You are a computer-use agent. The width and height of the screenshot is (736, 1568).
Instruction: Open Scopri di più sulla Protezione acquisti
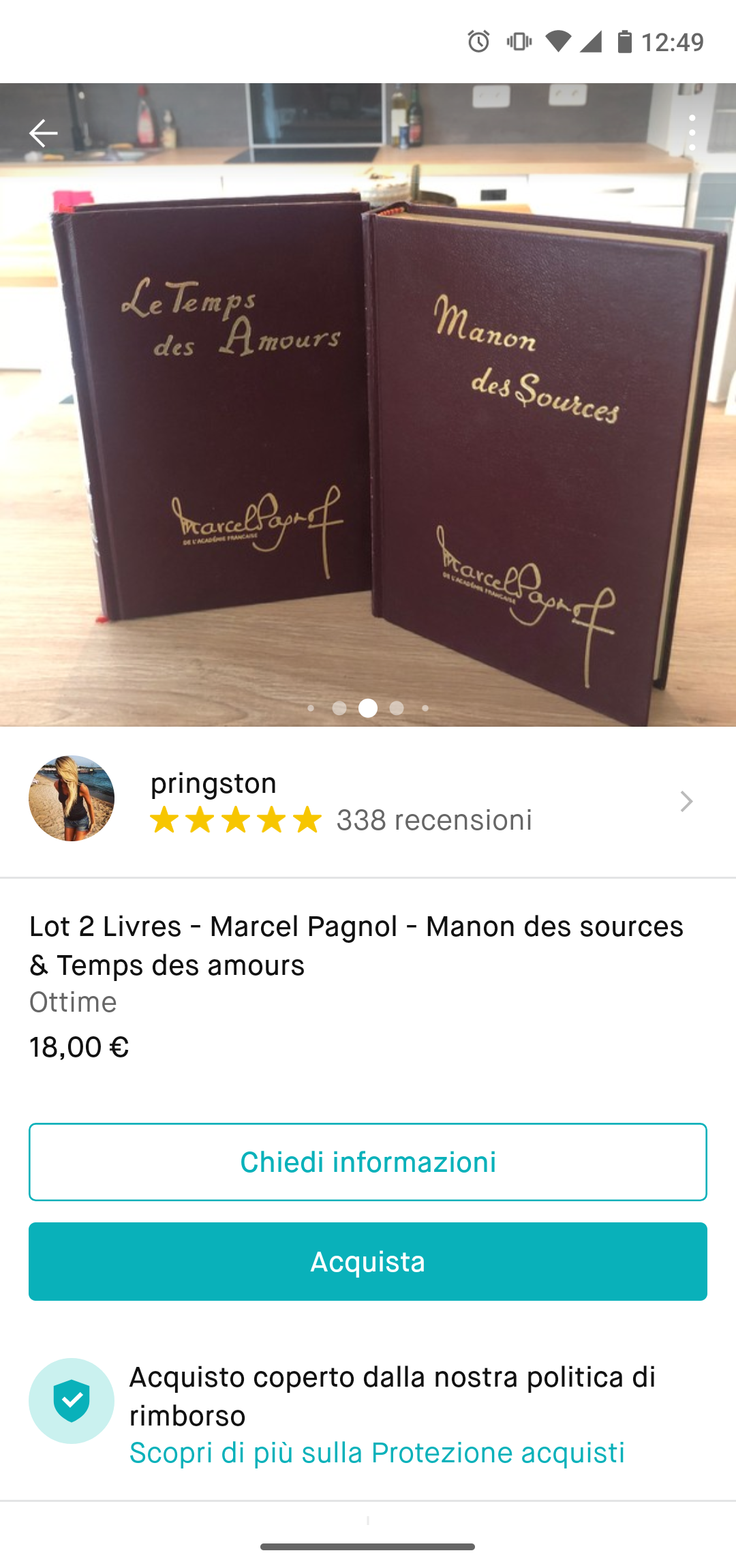377,1453
